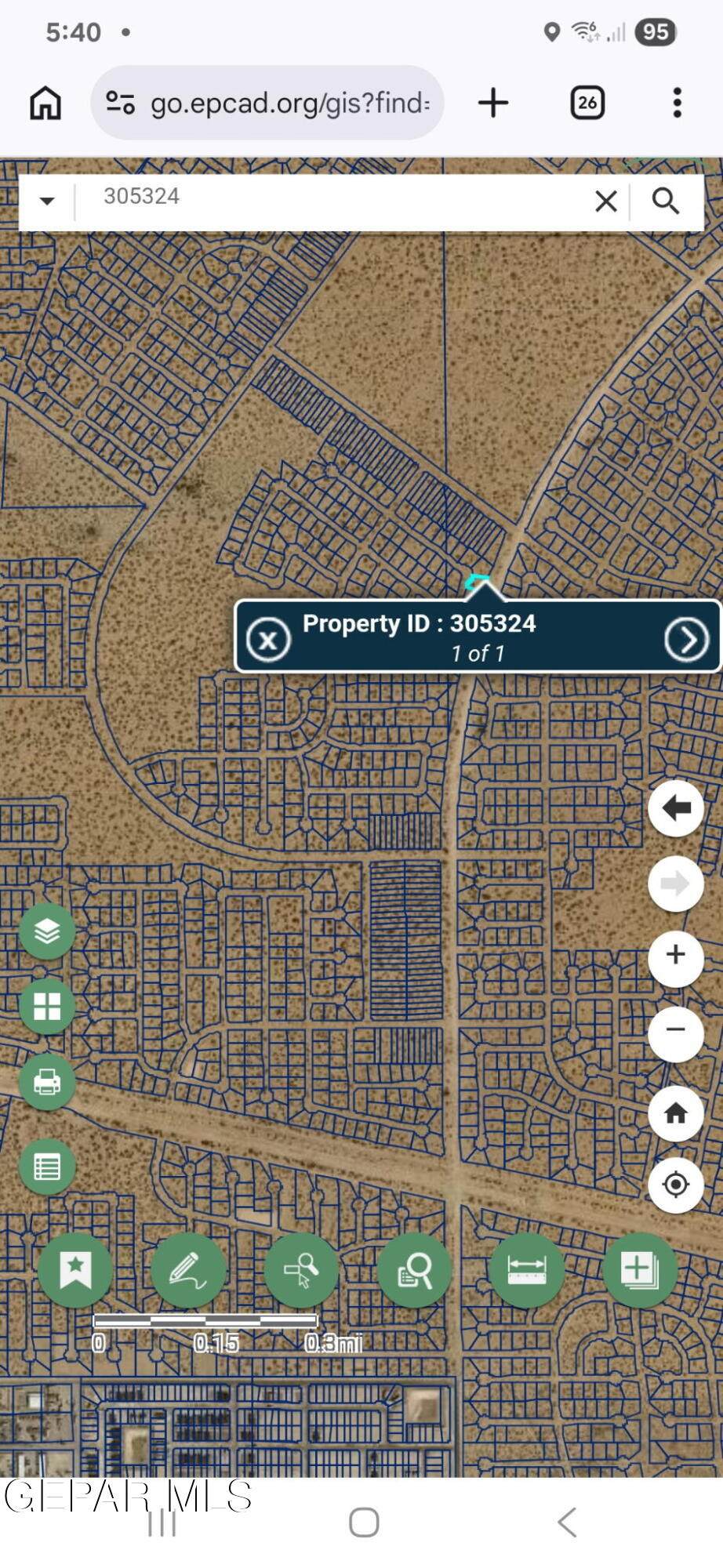Clear the search text with the X
This screenshot has height=1568, width=723.
(x=606, y=201)
